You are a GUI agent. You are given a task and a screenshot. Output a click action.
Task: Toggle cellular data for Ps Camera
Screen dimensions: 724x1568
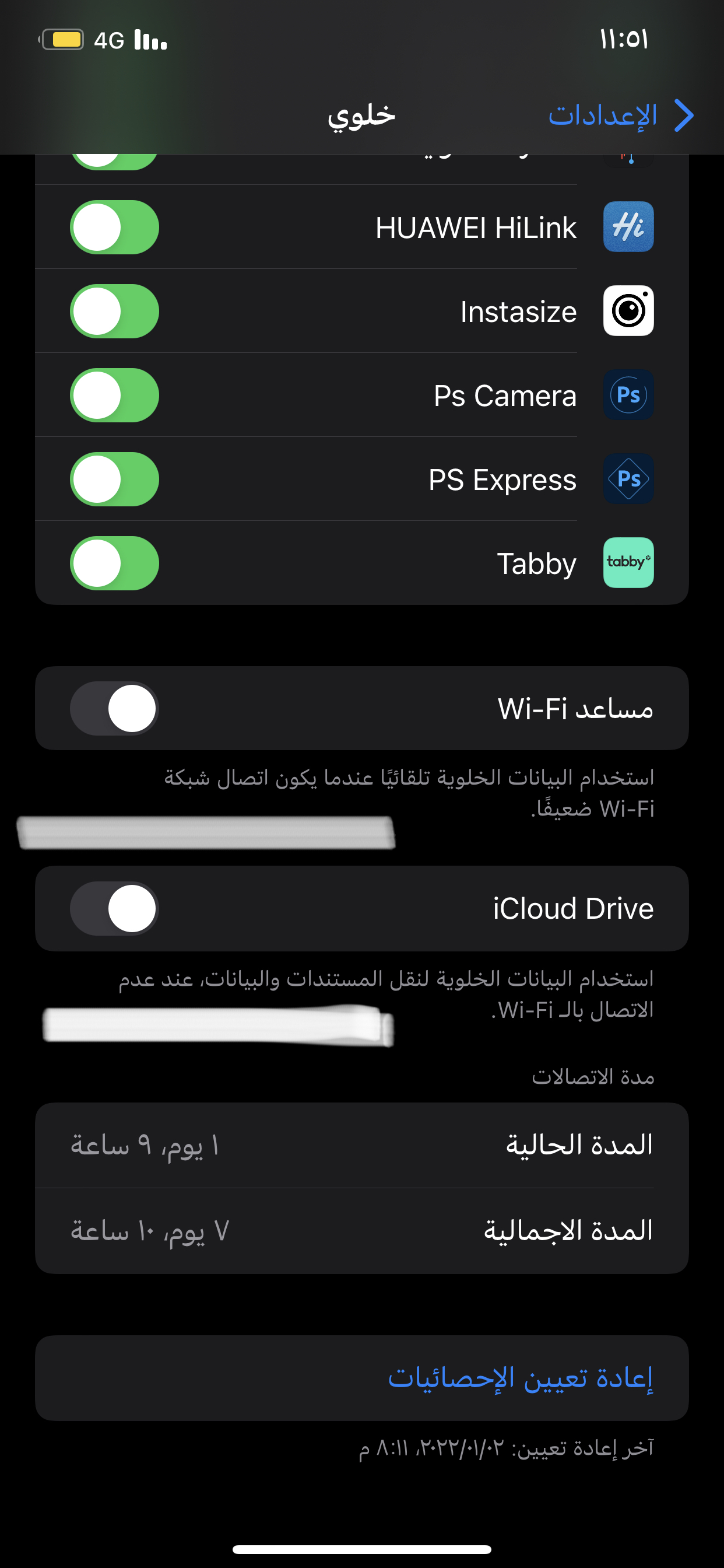pyautogui.click(x=114, y=395)
